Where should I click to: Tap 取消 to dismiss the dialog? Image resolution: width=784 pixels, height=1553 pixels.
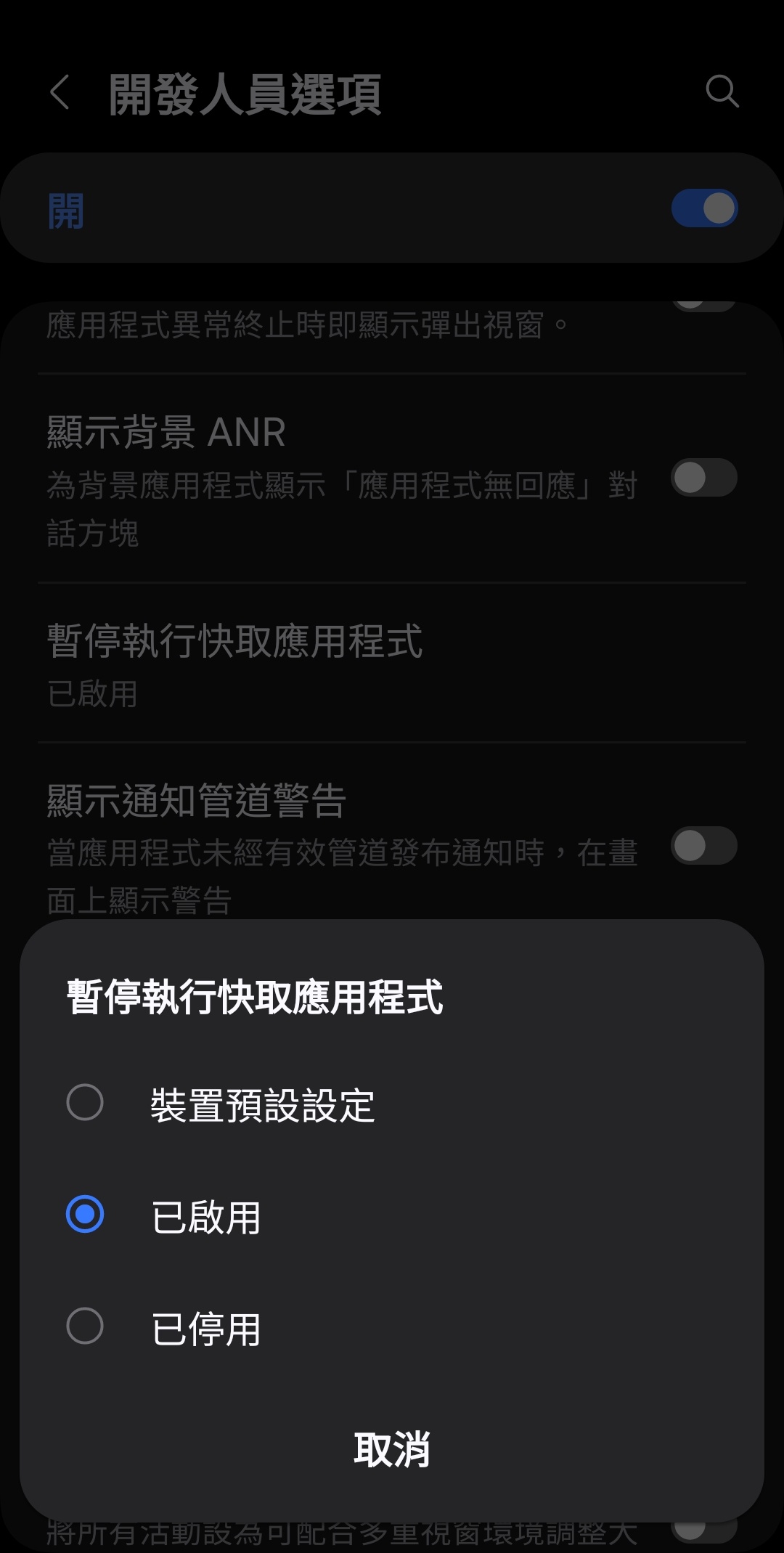coord(391,1450)
